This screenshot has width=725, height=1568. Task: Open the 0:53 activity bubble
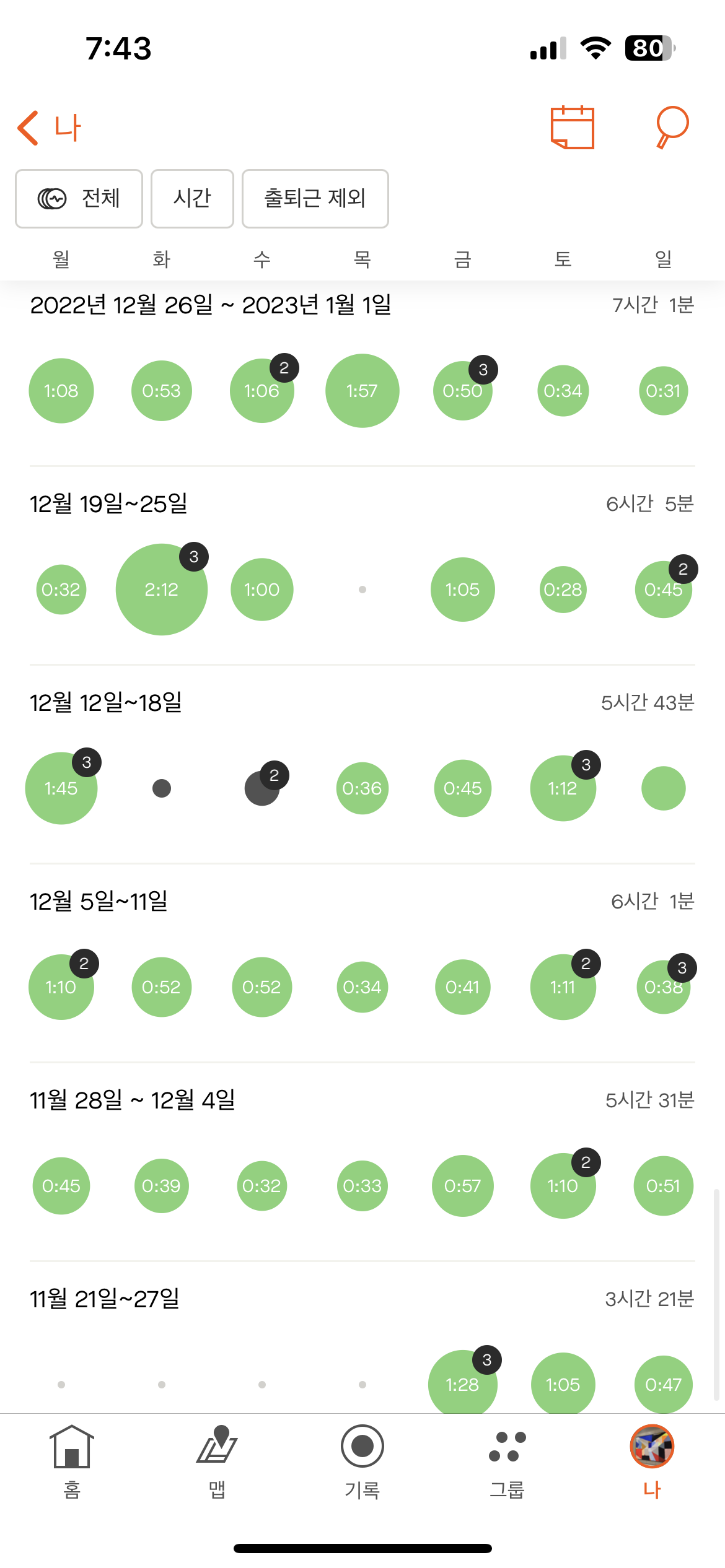point(161,391)
